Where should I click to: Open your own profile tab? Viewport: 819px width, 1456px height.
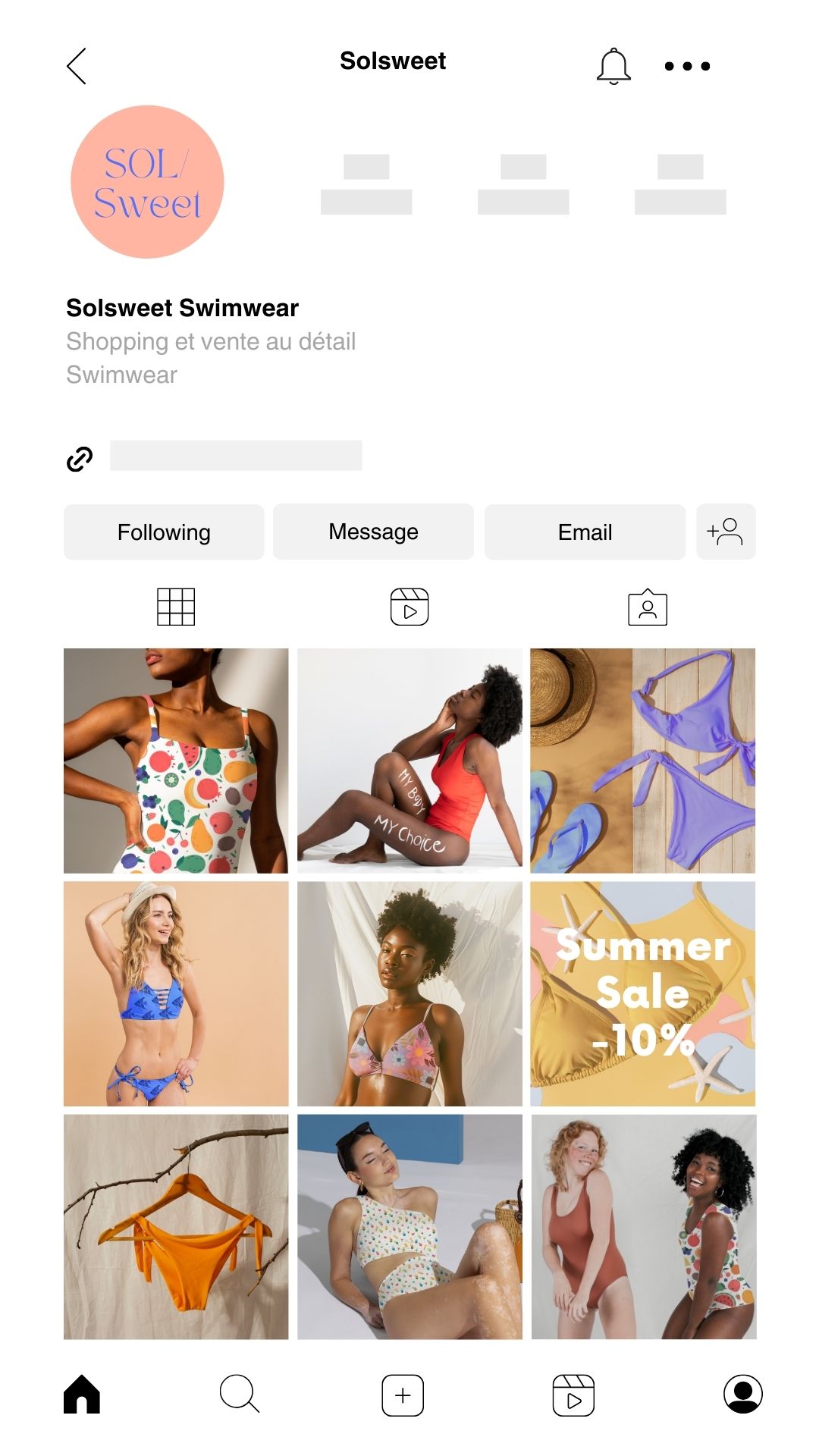click(742, 1395)
